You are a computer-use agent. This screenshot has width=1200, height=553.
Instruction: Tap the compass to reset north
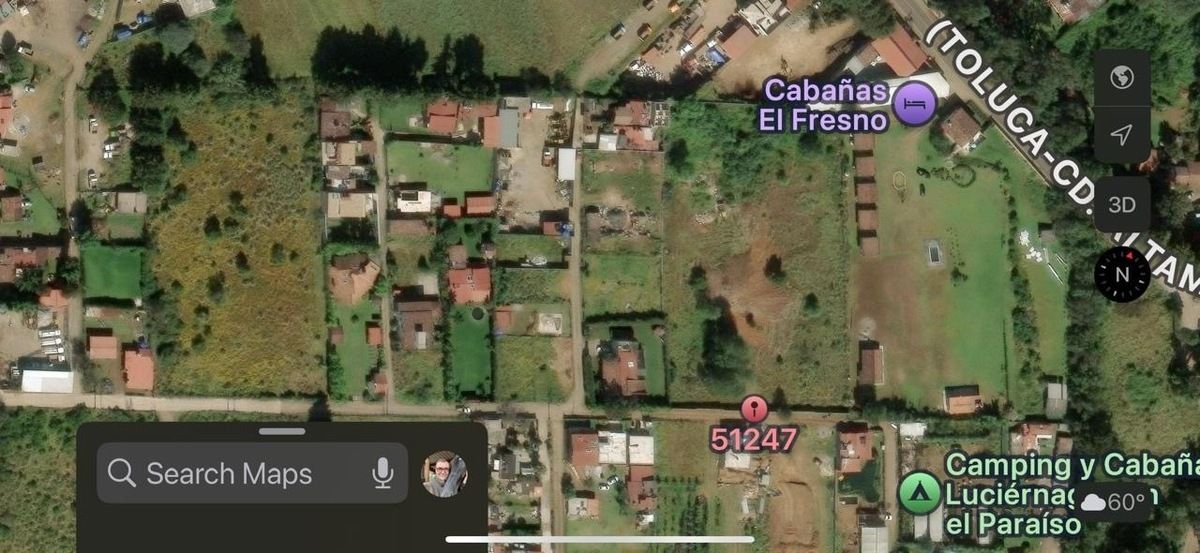click(1121, 274)
